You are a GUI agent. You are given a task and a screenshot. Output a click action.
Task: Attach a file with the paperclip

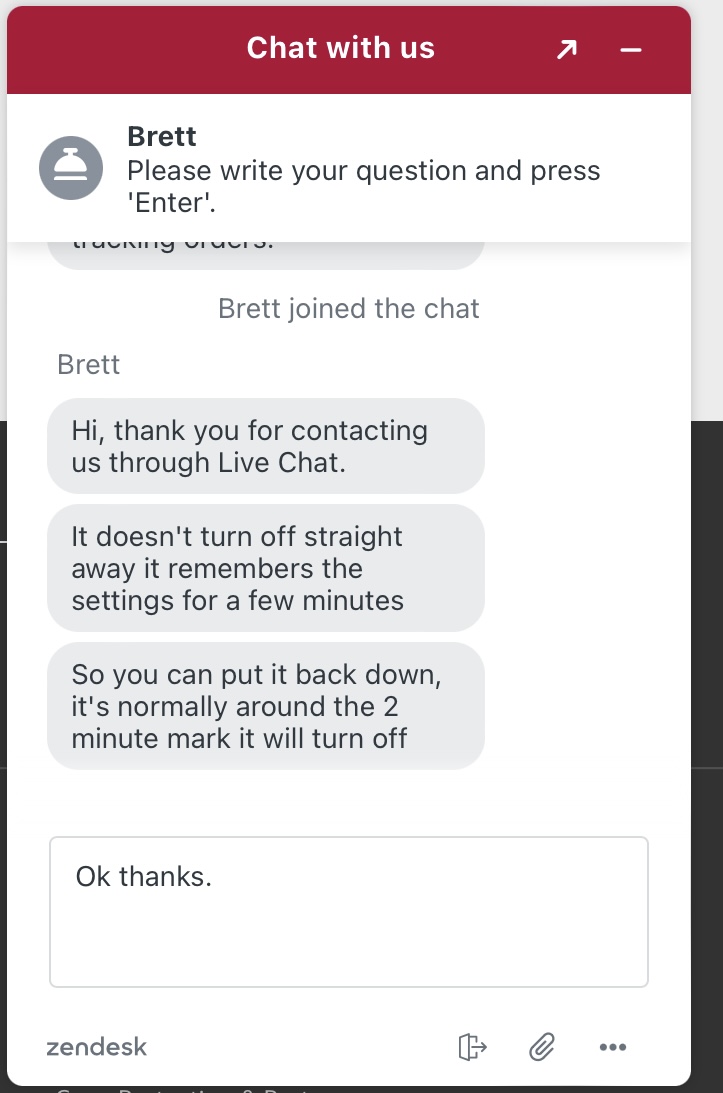[x=541, y=1047]
